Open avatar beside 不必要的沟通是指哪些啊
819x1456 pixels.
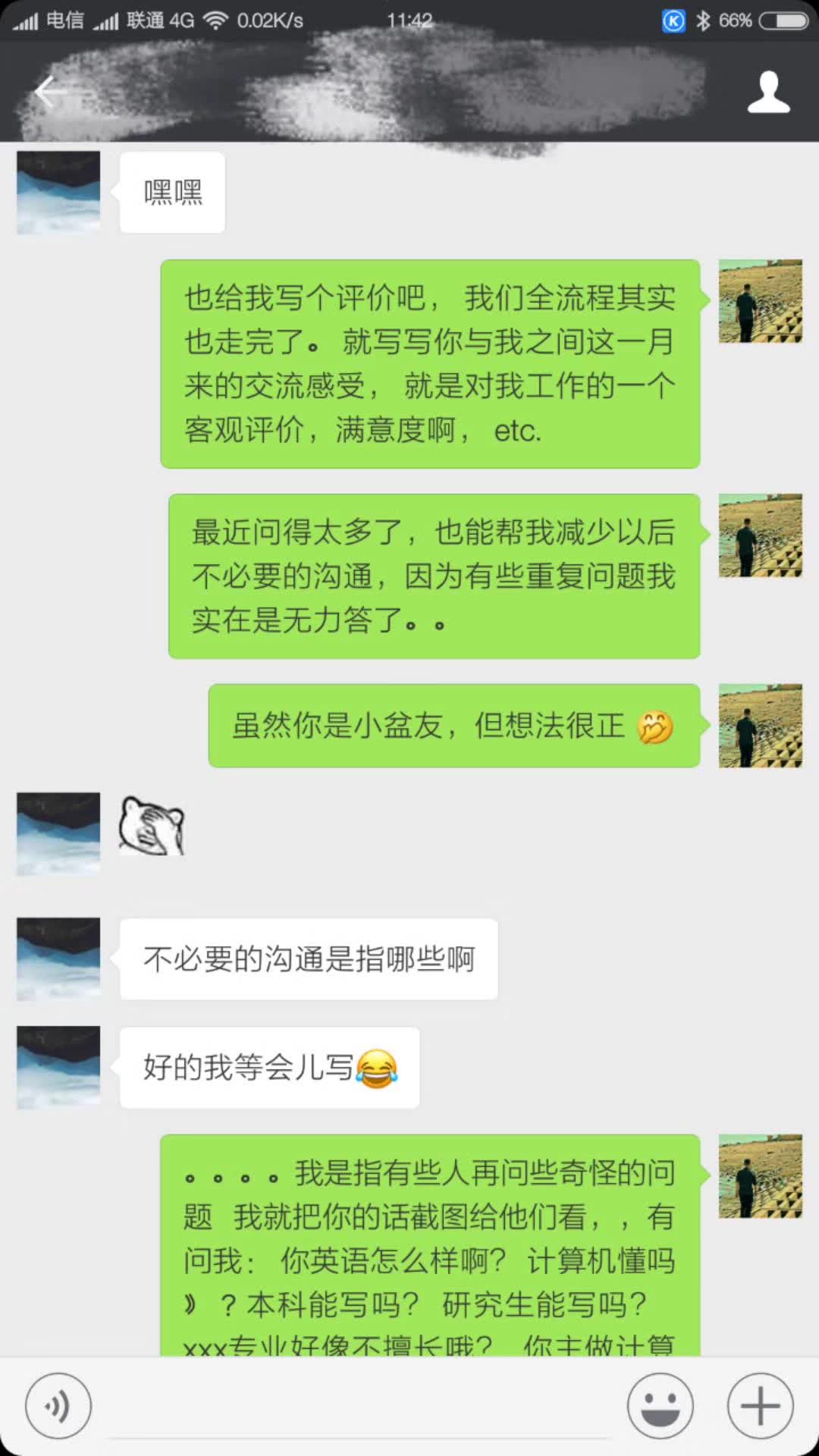click(x=58, y=959)
